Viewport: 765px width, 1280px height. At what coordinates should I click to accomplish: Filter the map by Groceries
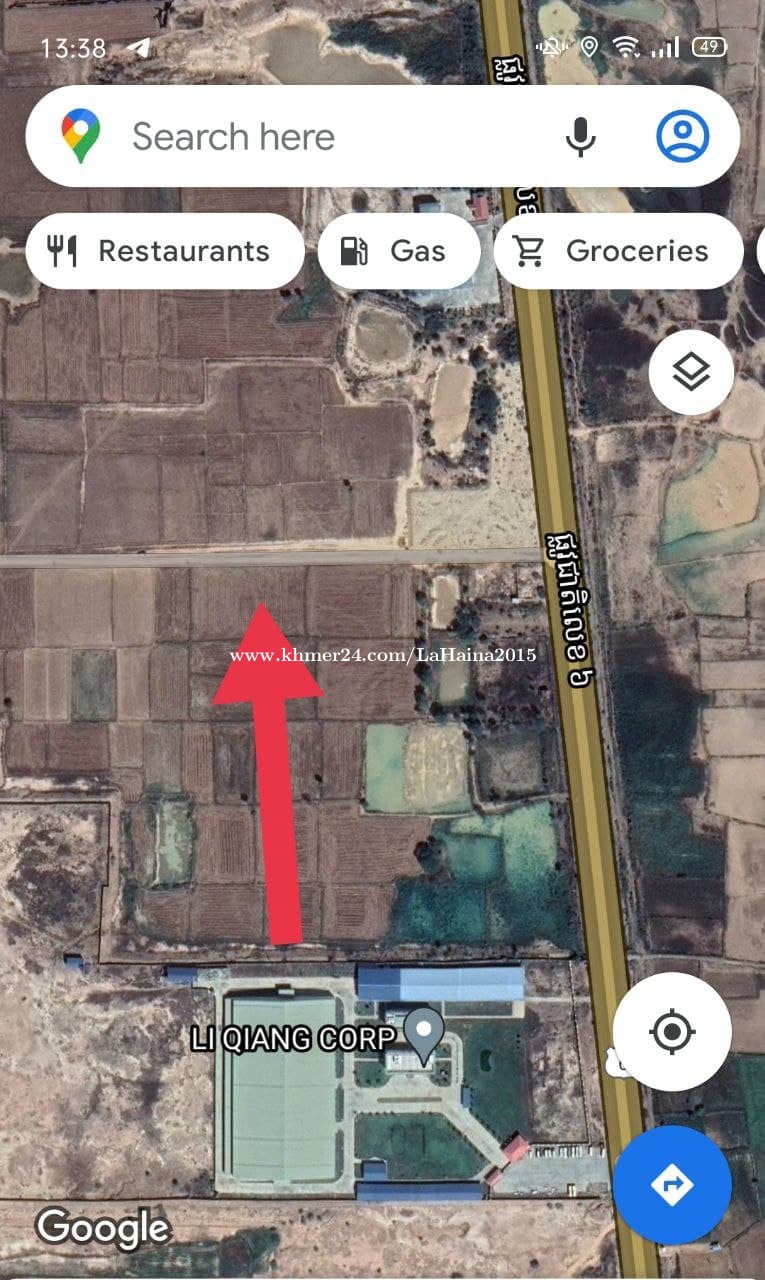pos(616,251)
